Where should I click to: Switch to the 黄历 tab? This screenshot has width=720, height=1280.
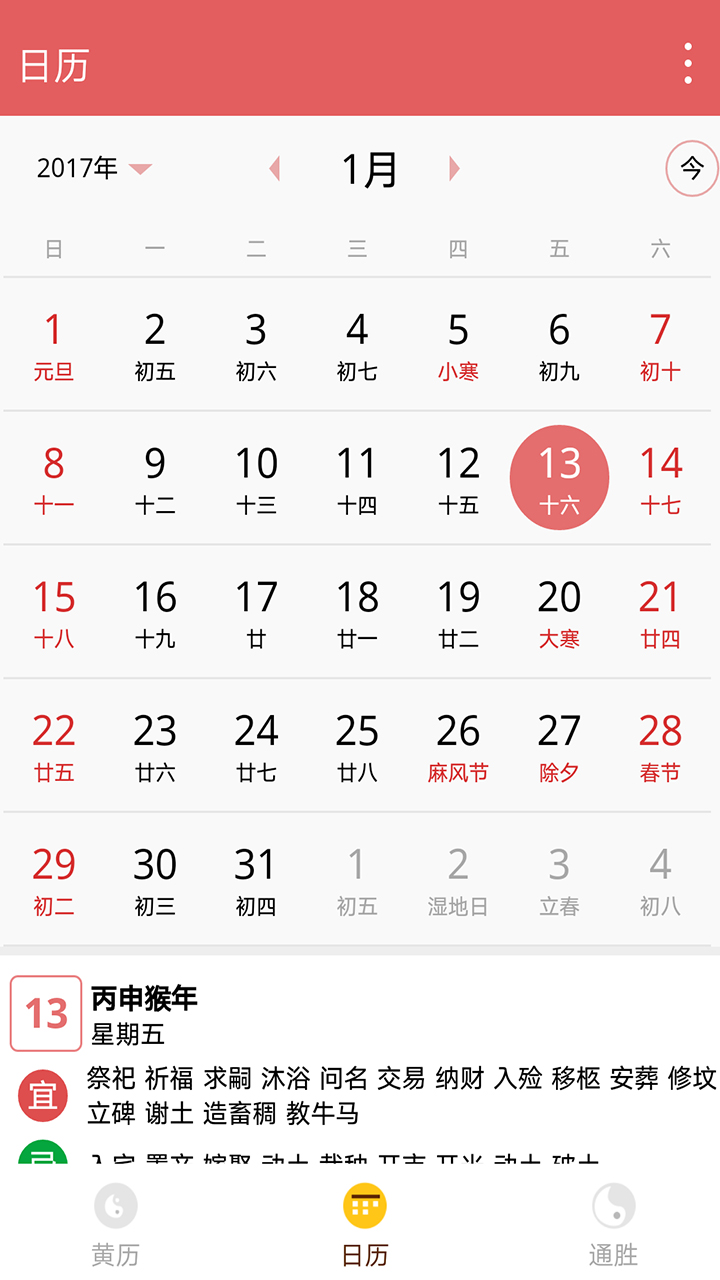pos(116,1225)
